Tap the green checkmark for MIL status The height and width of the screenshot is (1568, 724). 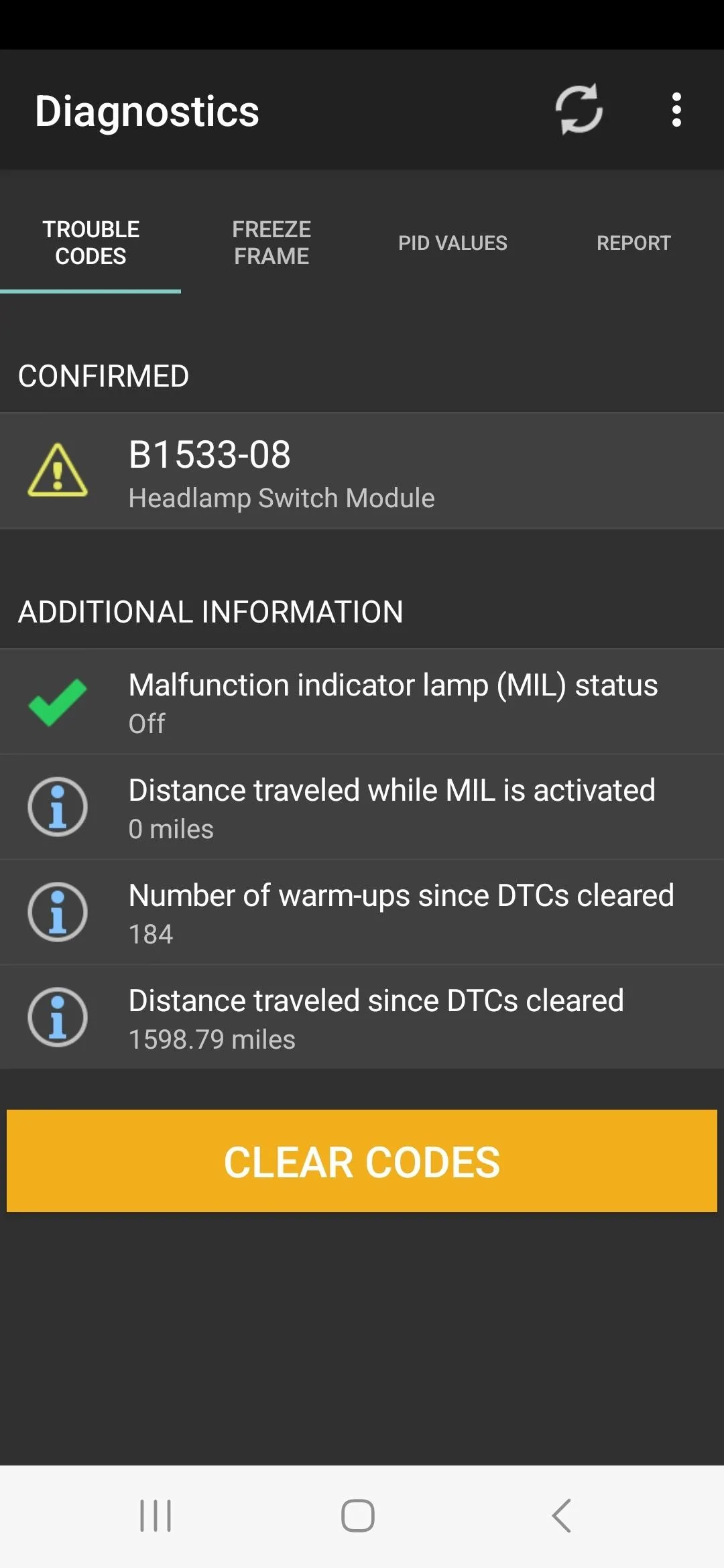click(x=57, y=701)
